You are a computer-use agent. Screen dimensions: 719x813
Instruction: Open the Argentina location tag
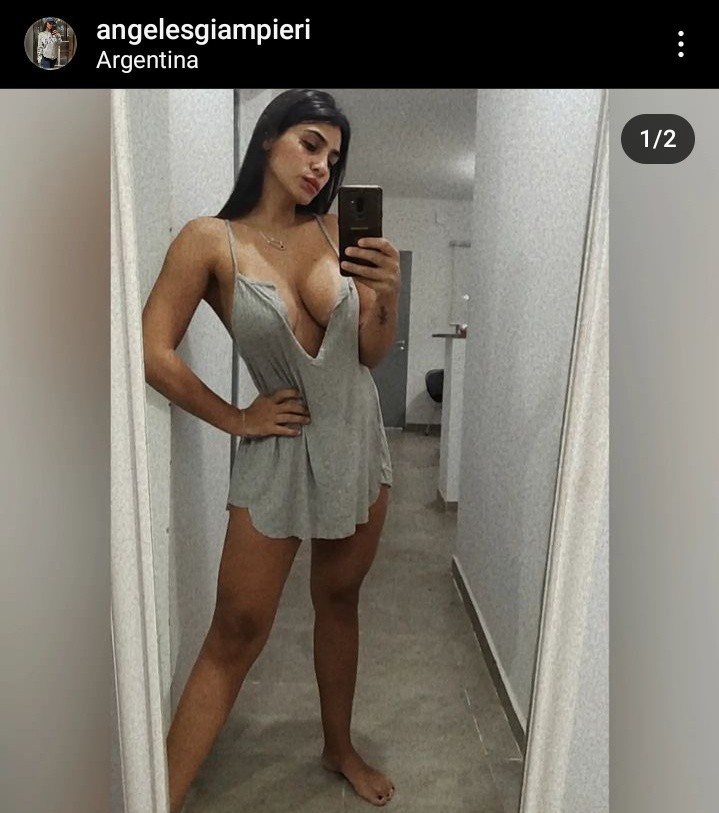tap(147, 61)
